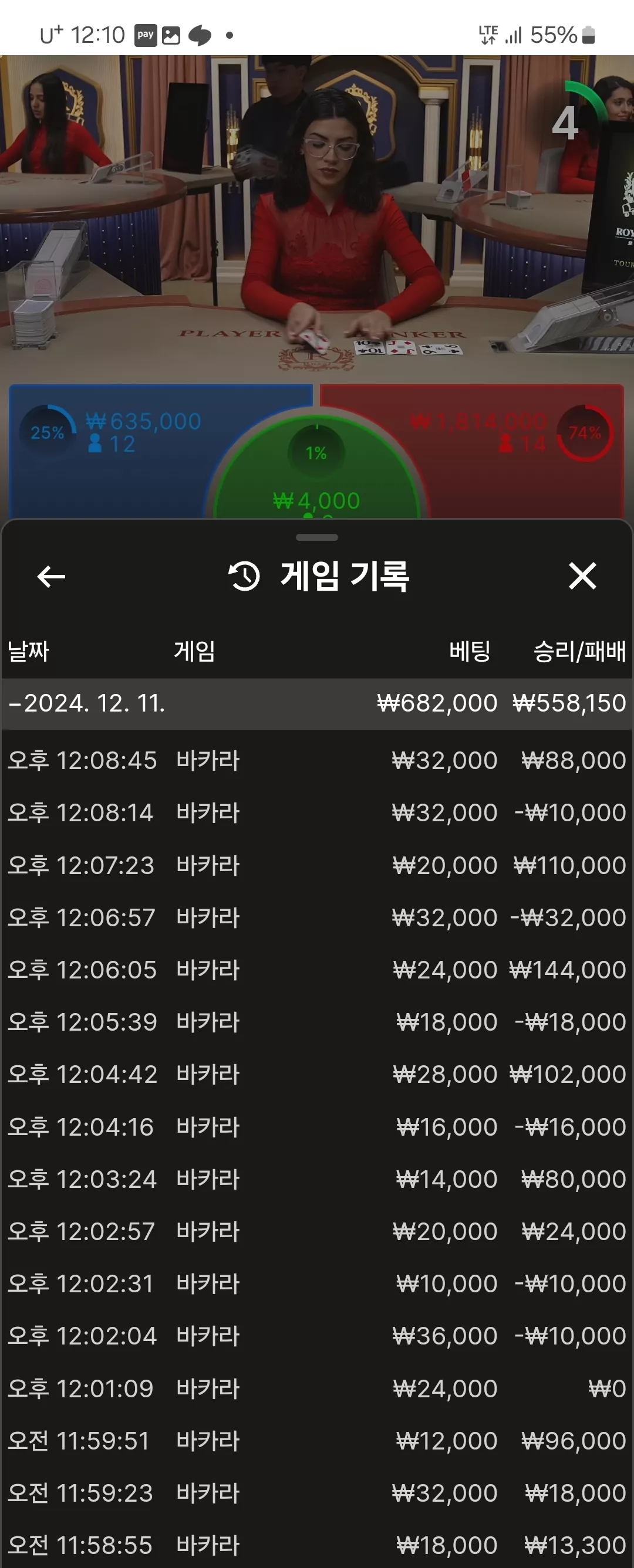Close the 게임 기록 game history panel
634x1568 pixels.
click(582, 576)
